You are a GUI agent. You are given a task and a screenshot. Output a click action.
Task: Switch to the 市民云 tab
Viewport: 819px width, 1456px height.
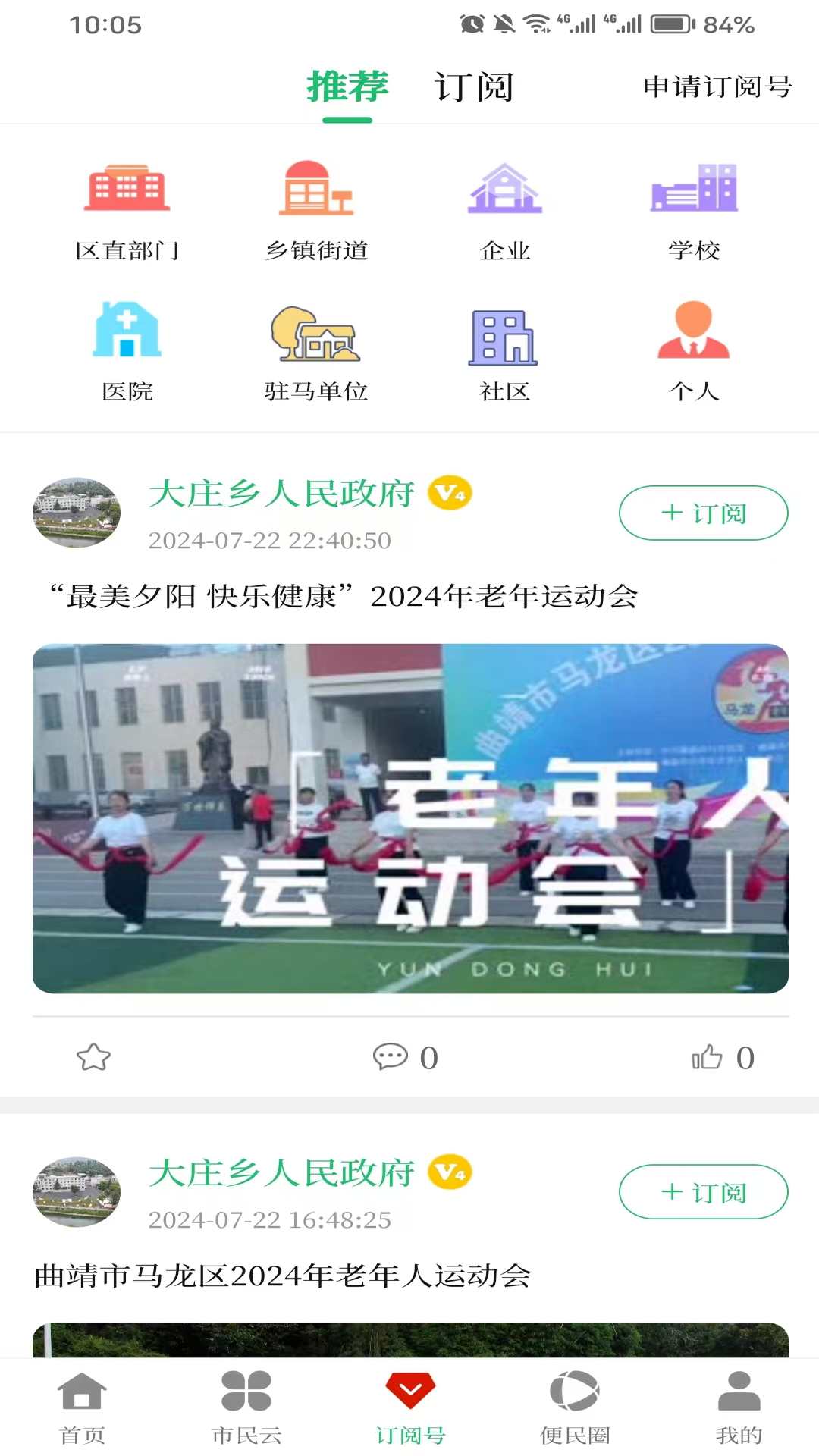tap(246, 1407)
